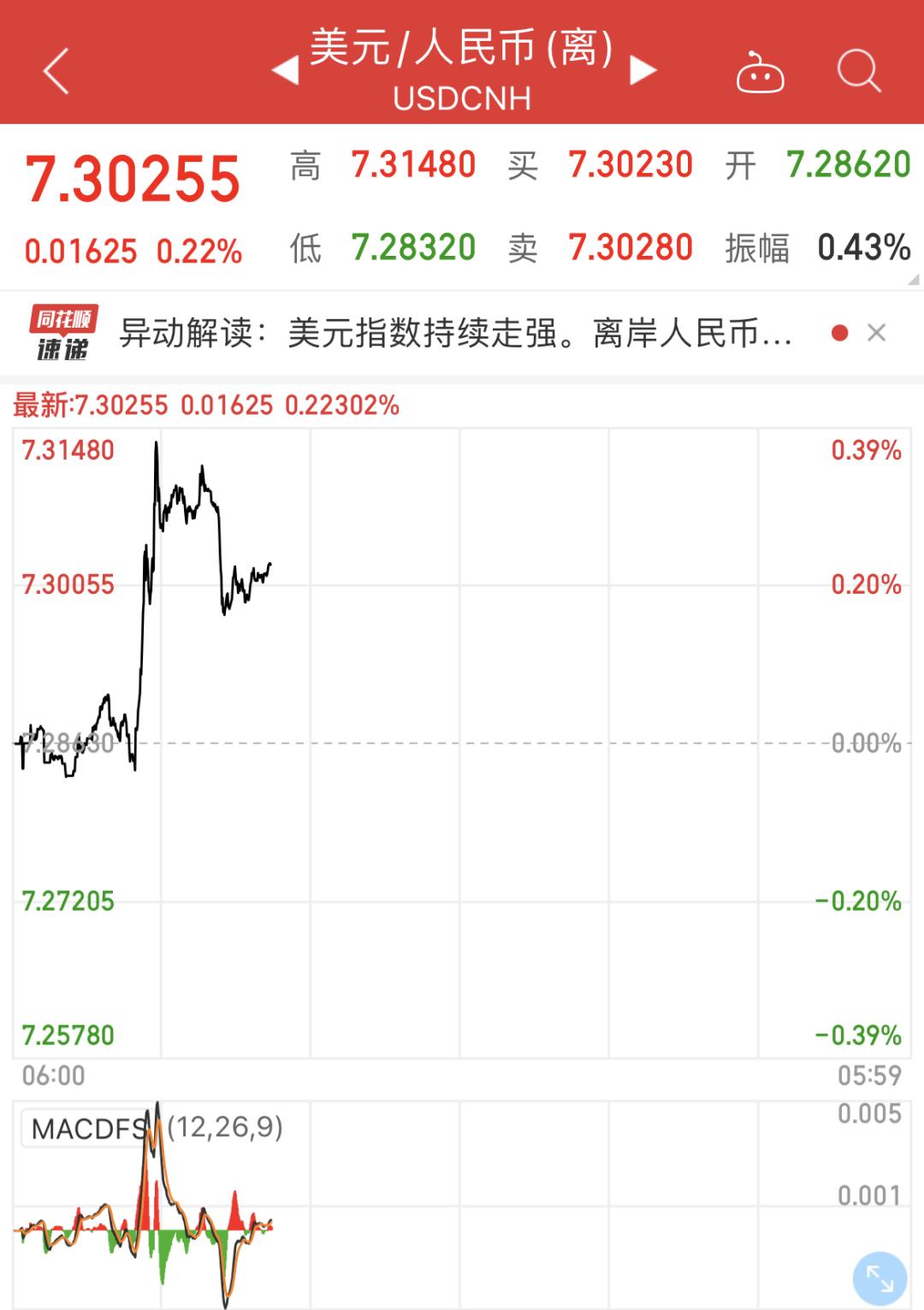Go back using the top-left arrow
This screenshot has height=1310, width=924.
(56, 71)
